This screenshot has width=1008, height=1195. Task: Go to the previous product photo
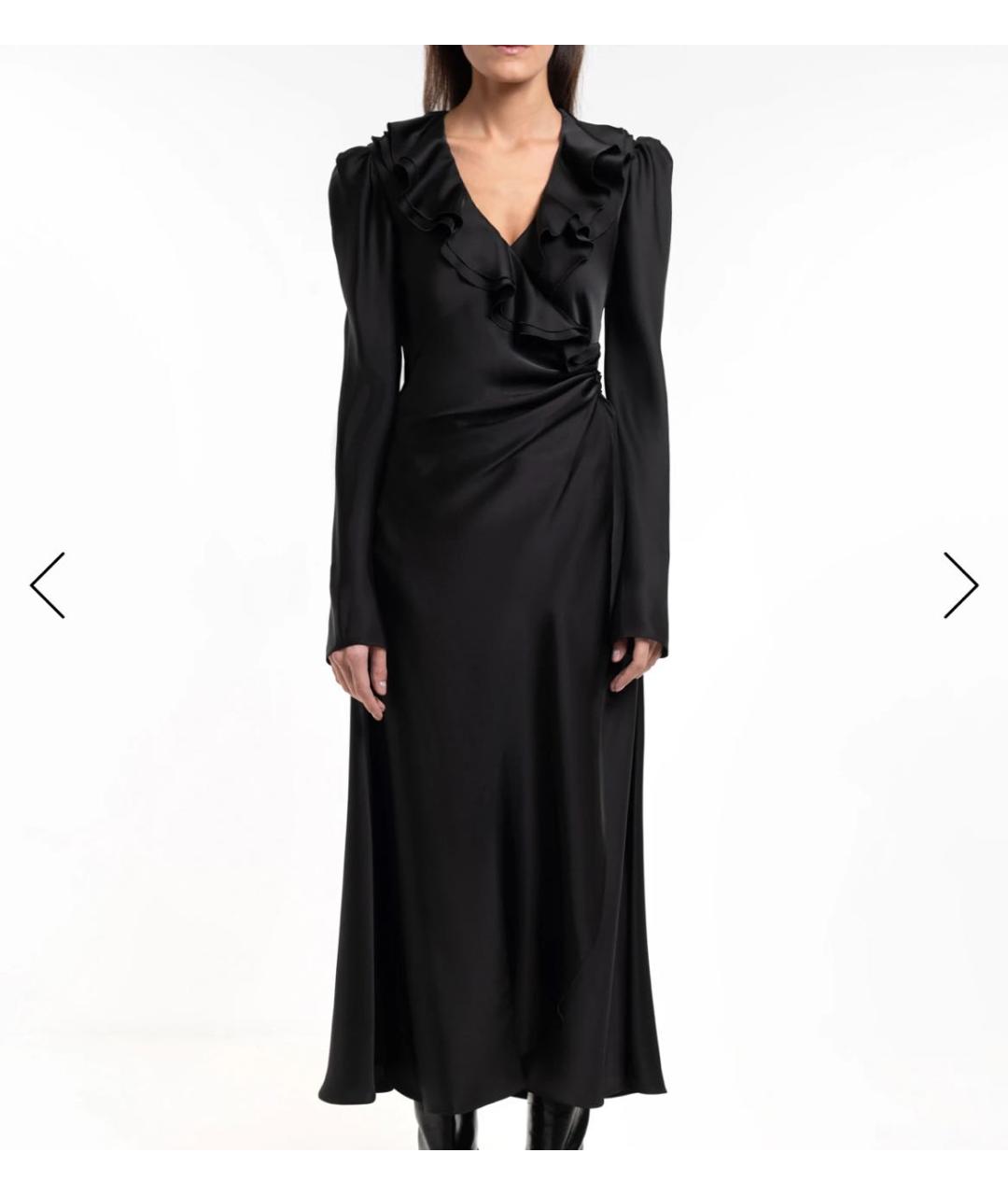[48, 585]
